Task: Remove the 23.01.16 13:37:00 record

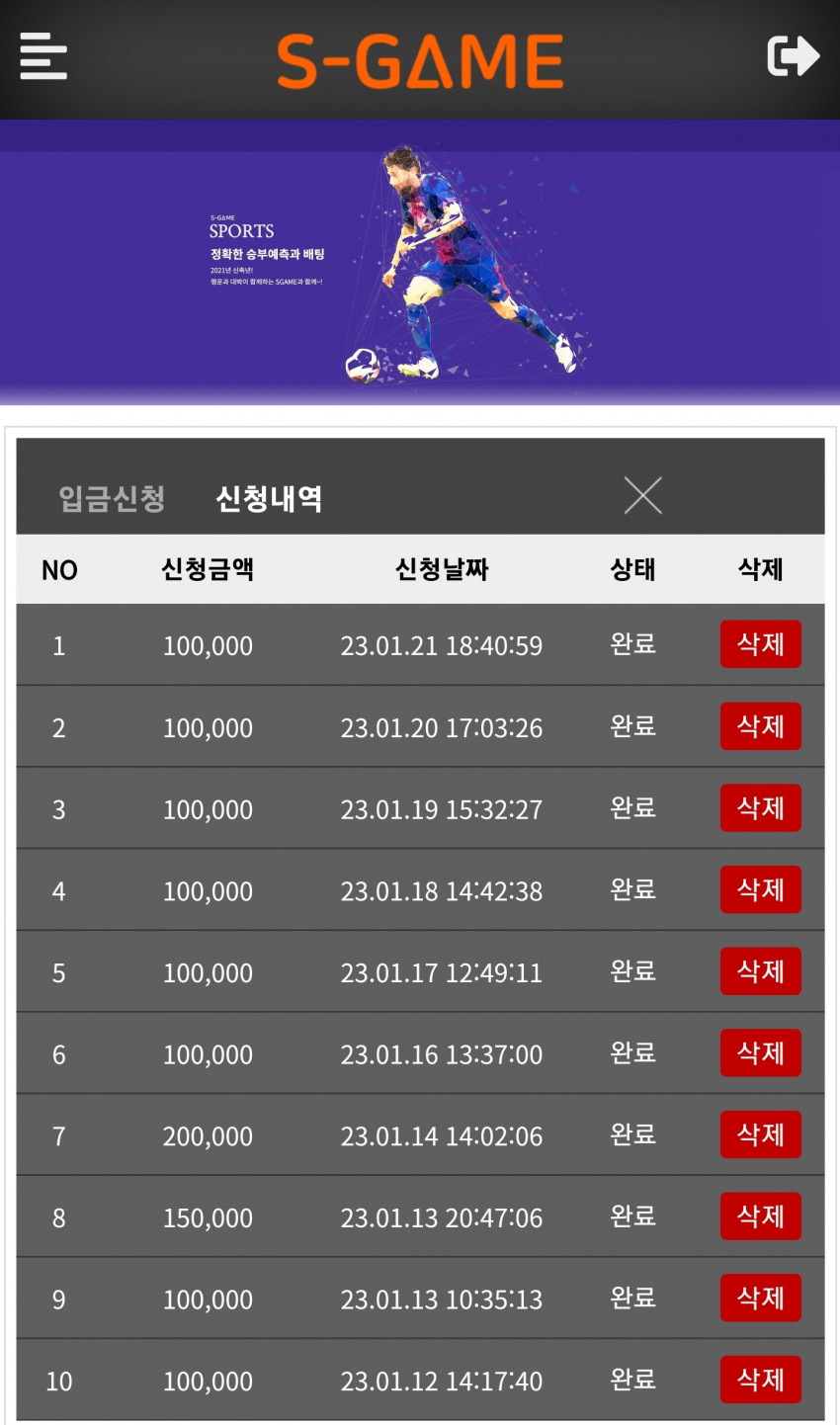Action: pos(760,1053)
